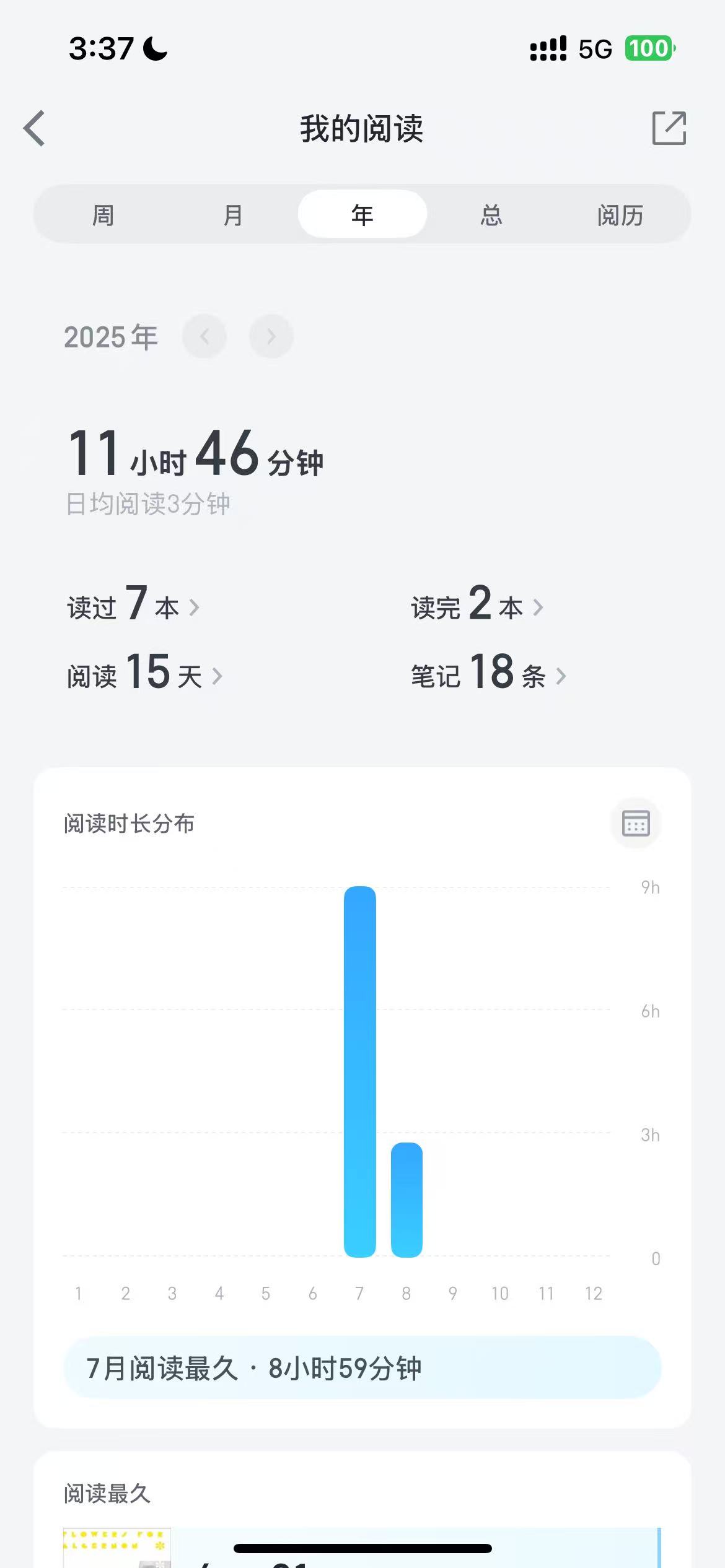Tap calendar icon in 阅读时长分布 card
Image resolution: width=725 pixels, height=1568 pixels.
tap(635, 824)
